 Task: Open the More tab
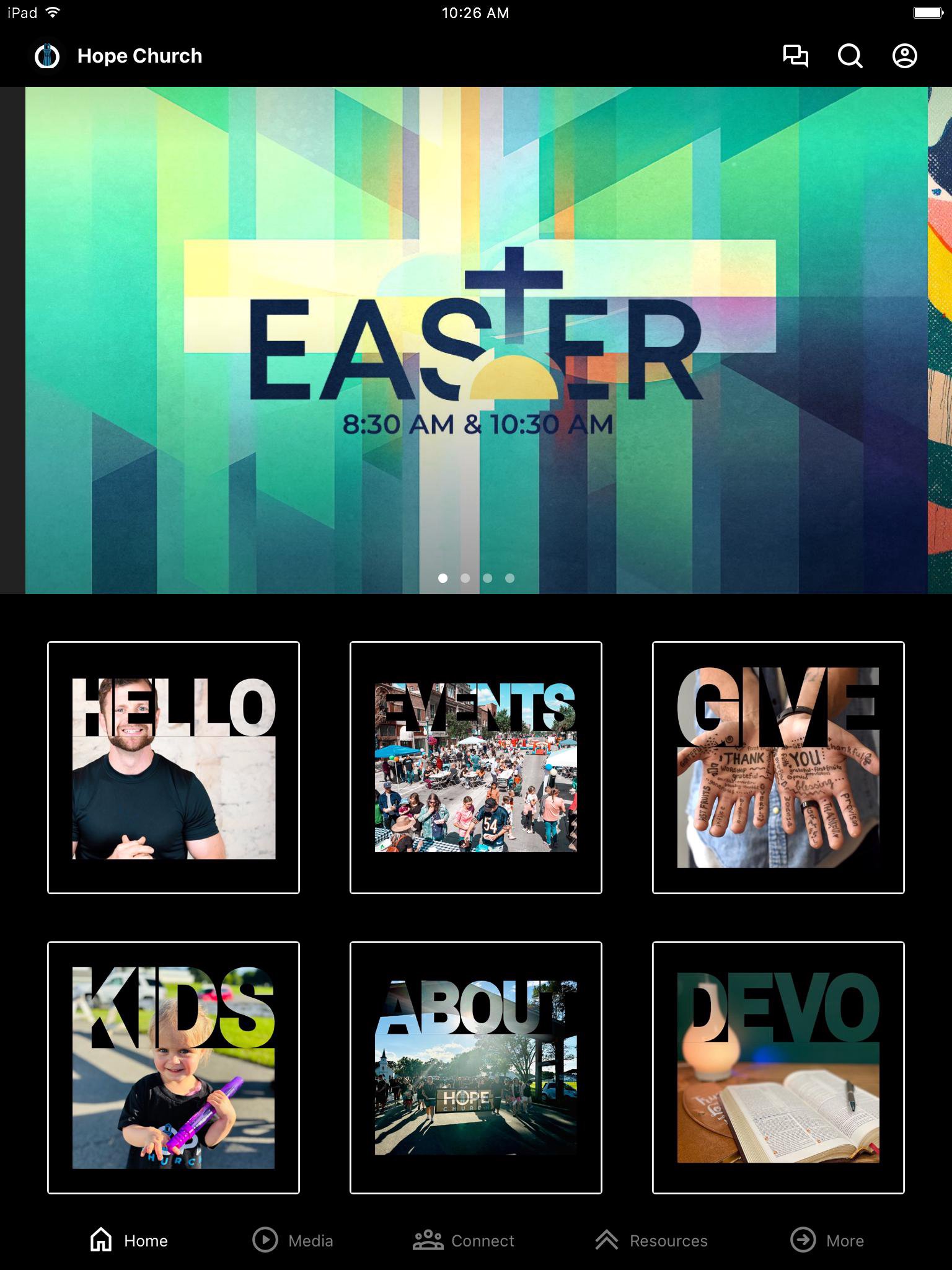pyautogui.click(x=827, y=1240)
